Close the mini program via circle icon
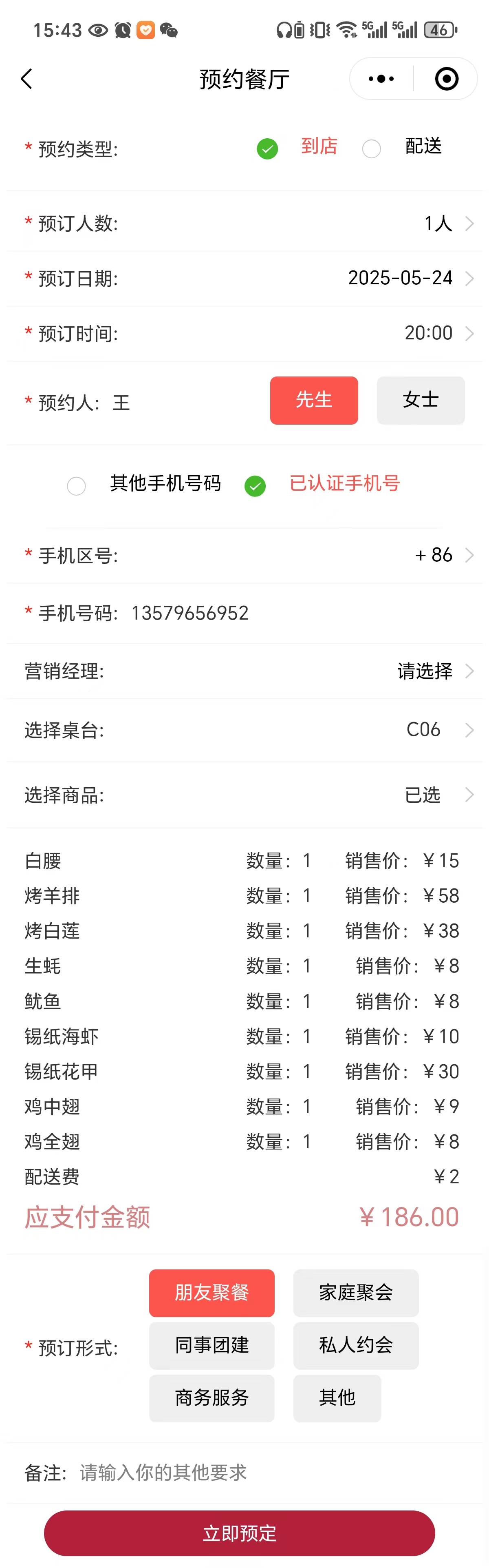489x1568 pixels. tap(447, 78)
